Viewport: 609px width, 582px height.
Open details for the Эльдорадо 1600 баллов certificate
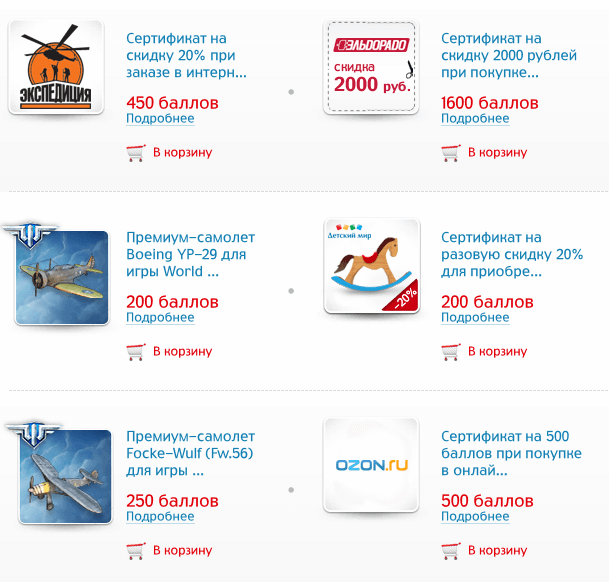tap(475, 118)
